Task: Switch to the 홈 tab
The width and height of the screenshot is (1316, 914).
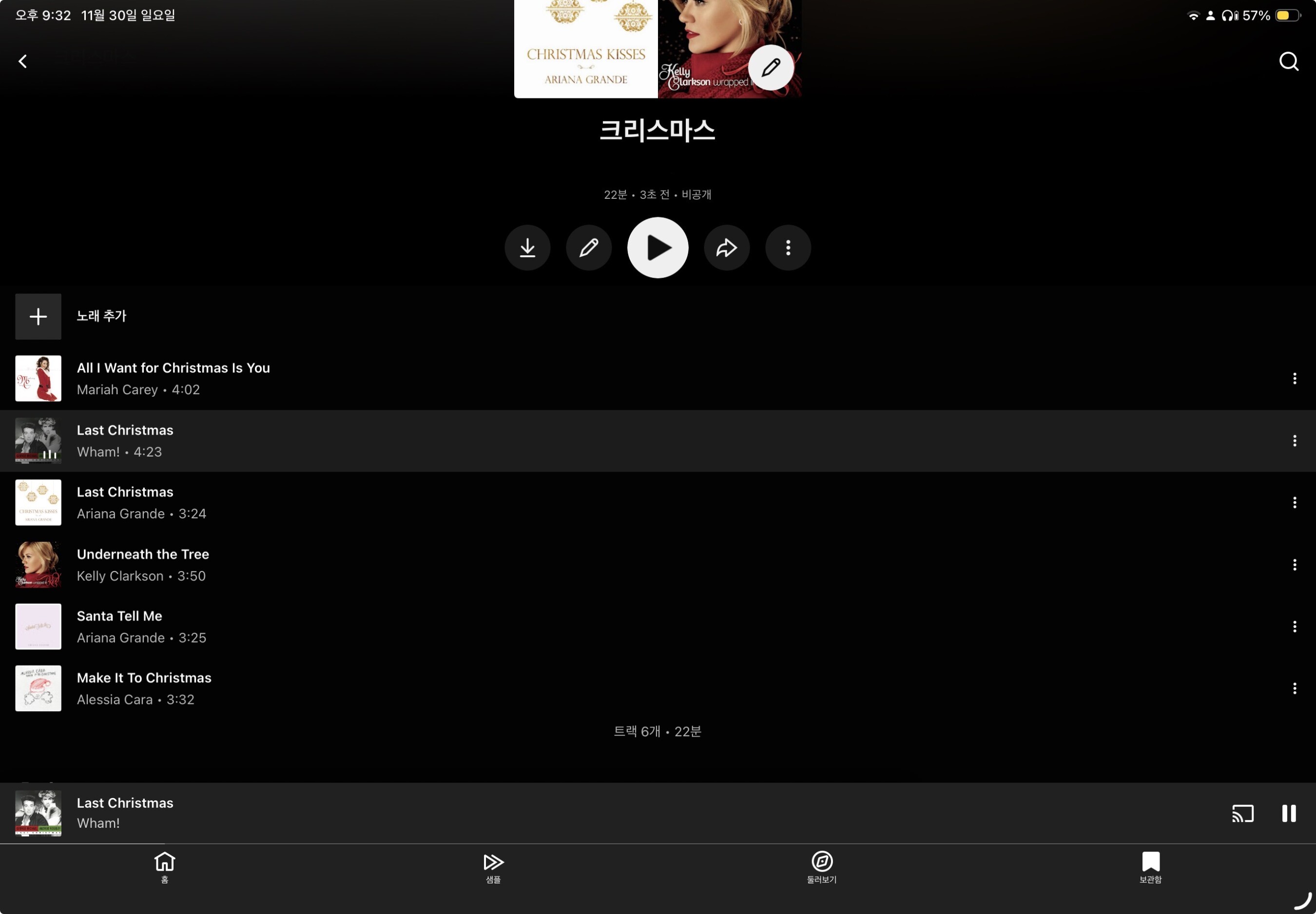Action: (164, 867)
